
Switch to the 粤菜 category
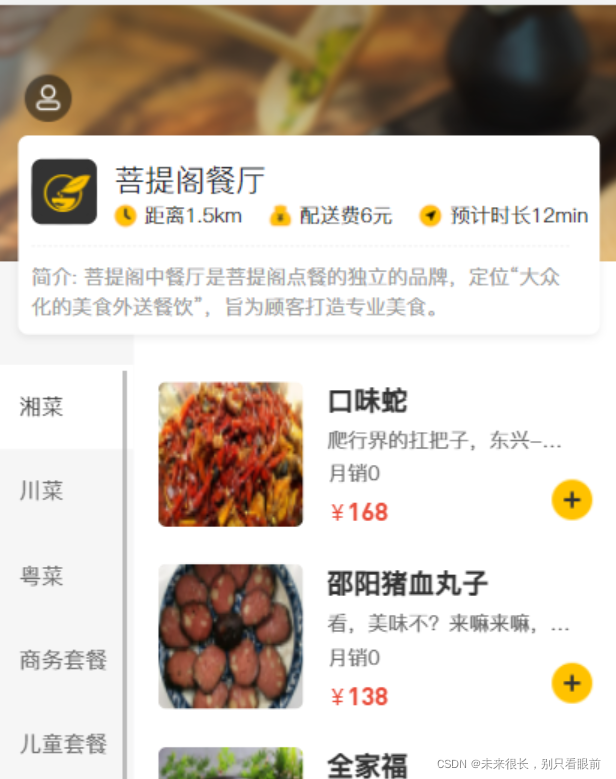[x=42, y=576]
